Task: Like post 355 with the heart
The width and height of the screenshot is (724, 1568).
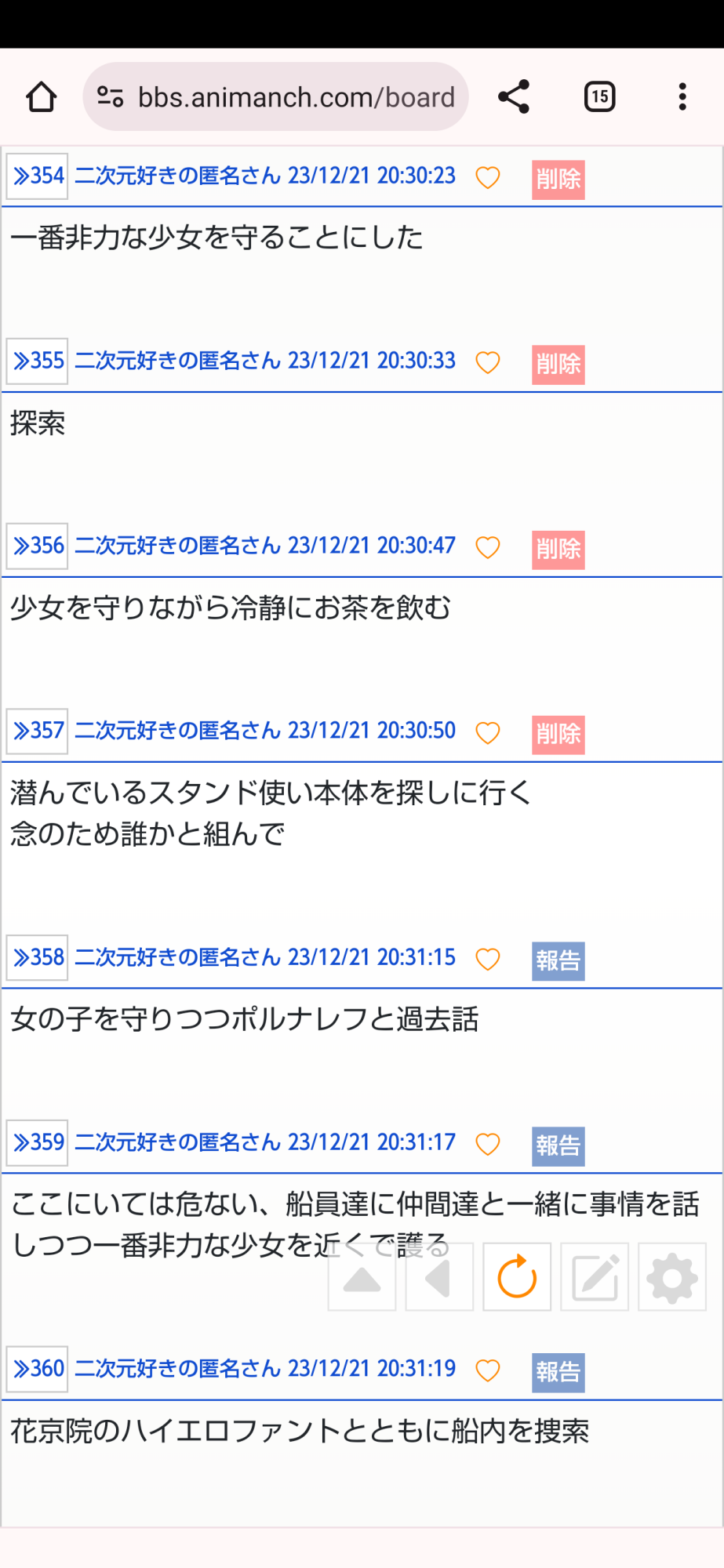Action: pos(488,362)
